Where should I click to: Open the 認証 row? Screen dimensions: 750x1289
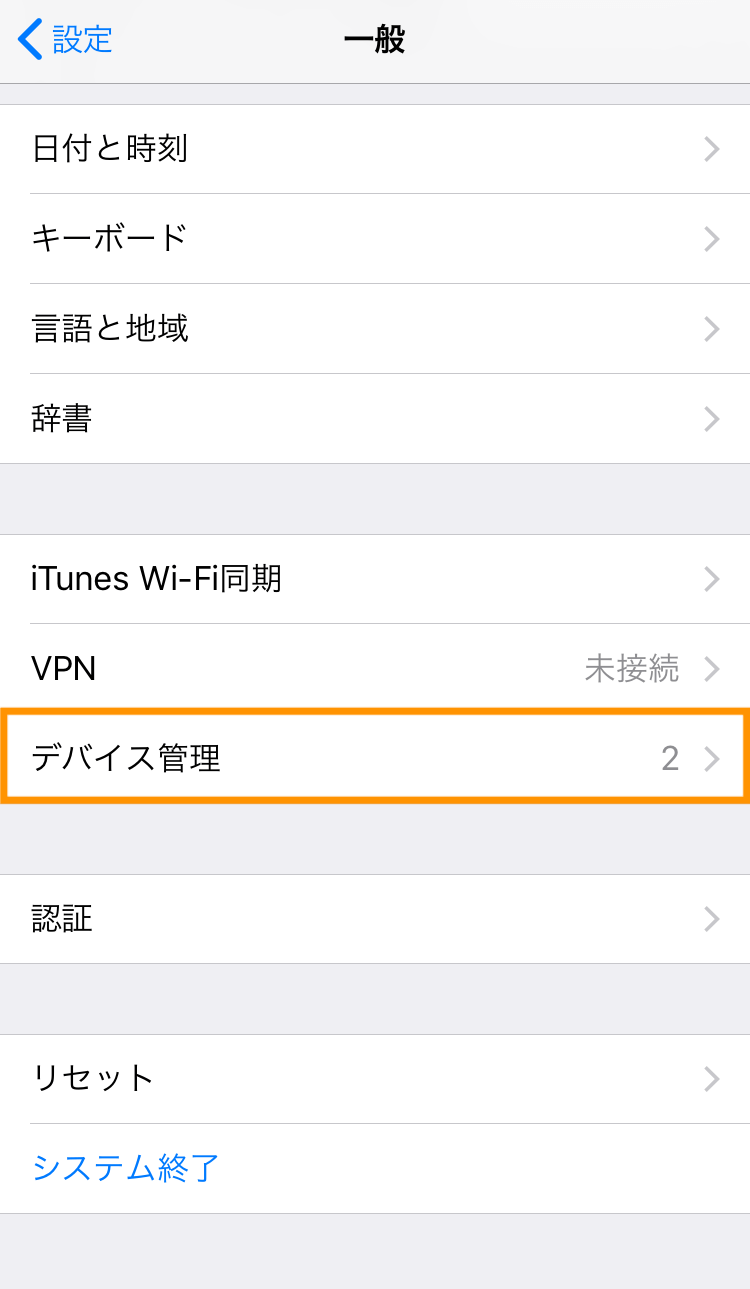pos(375,918)
